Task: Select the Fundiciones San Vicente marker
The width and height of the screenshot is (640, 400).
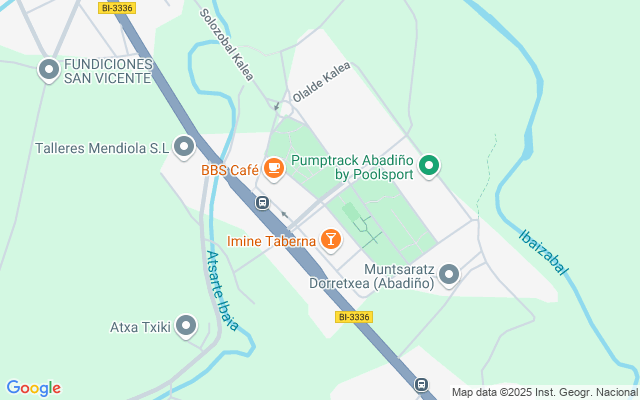Action: click(48, 70)
